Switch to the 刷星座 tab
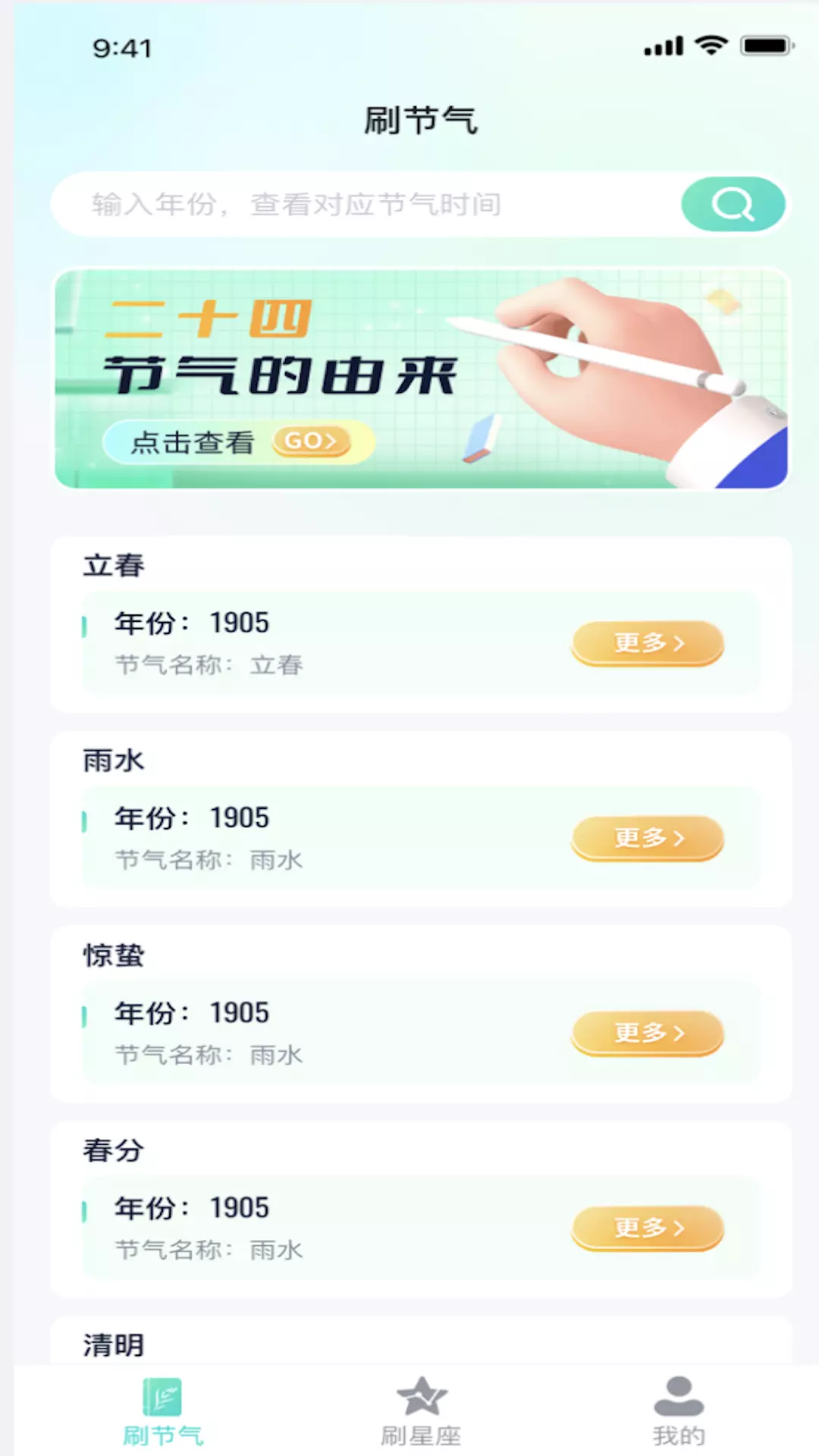This screenshot has width=819, height=1456. [x=421, y=1412]
